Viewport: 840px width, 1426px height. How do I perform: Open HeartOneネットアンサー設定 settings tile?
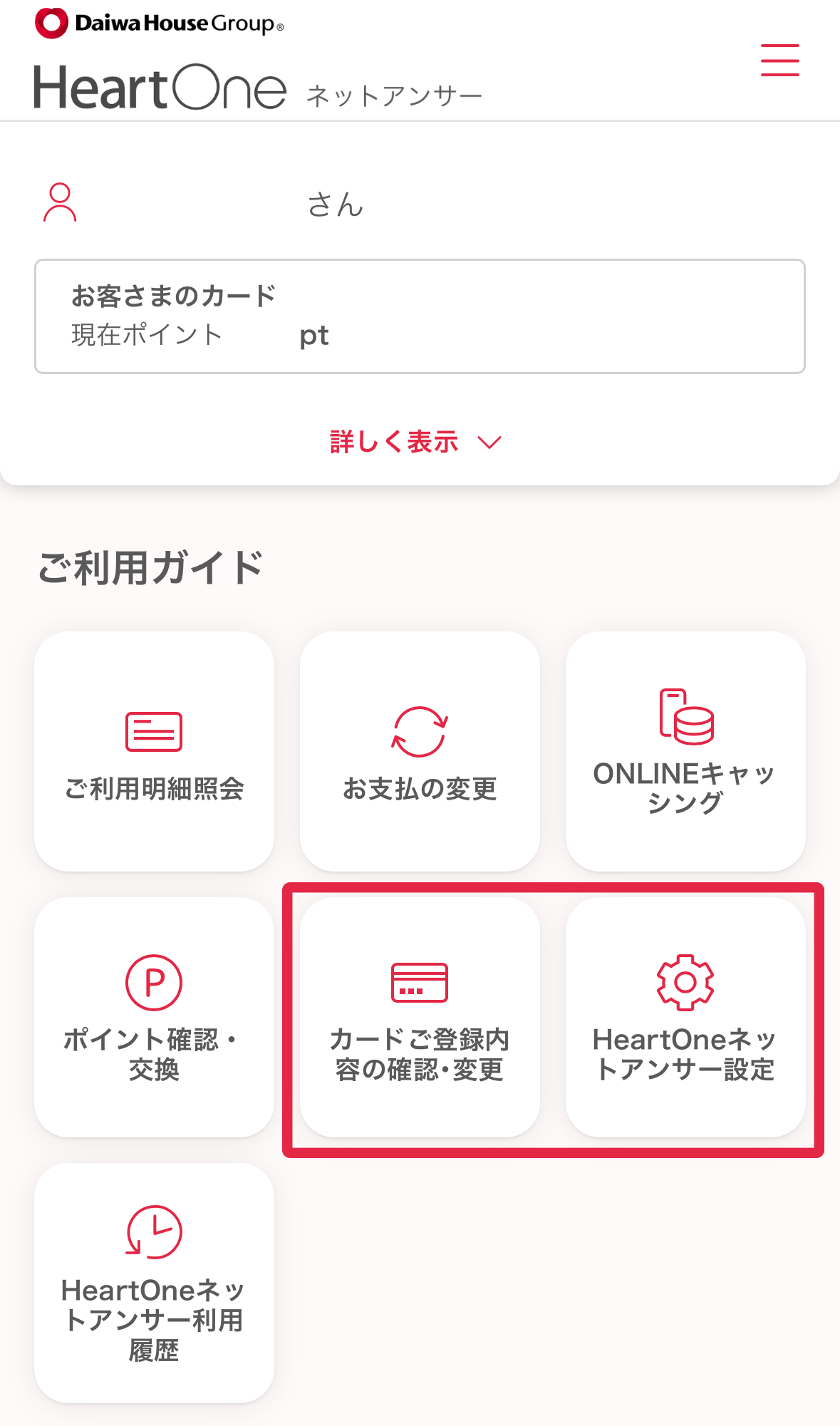[685, 1017]
